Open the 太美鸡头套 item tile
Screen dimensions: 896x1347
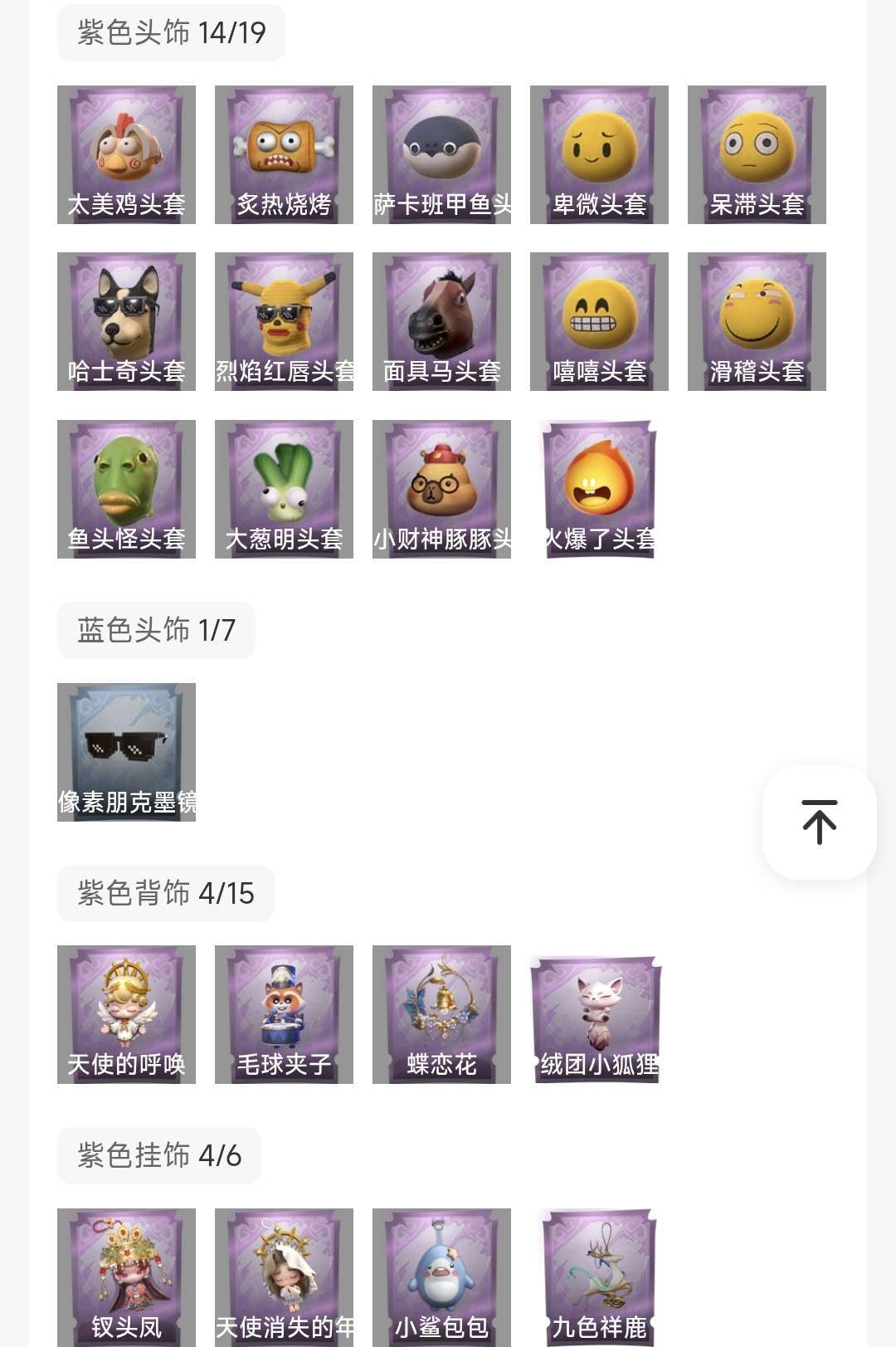pos(126,154)
